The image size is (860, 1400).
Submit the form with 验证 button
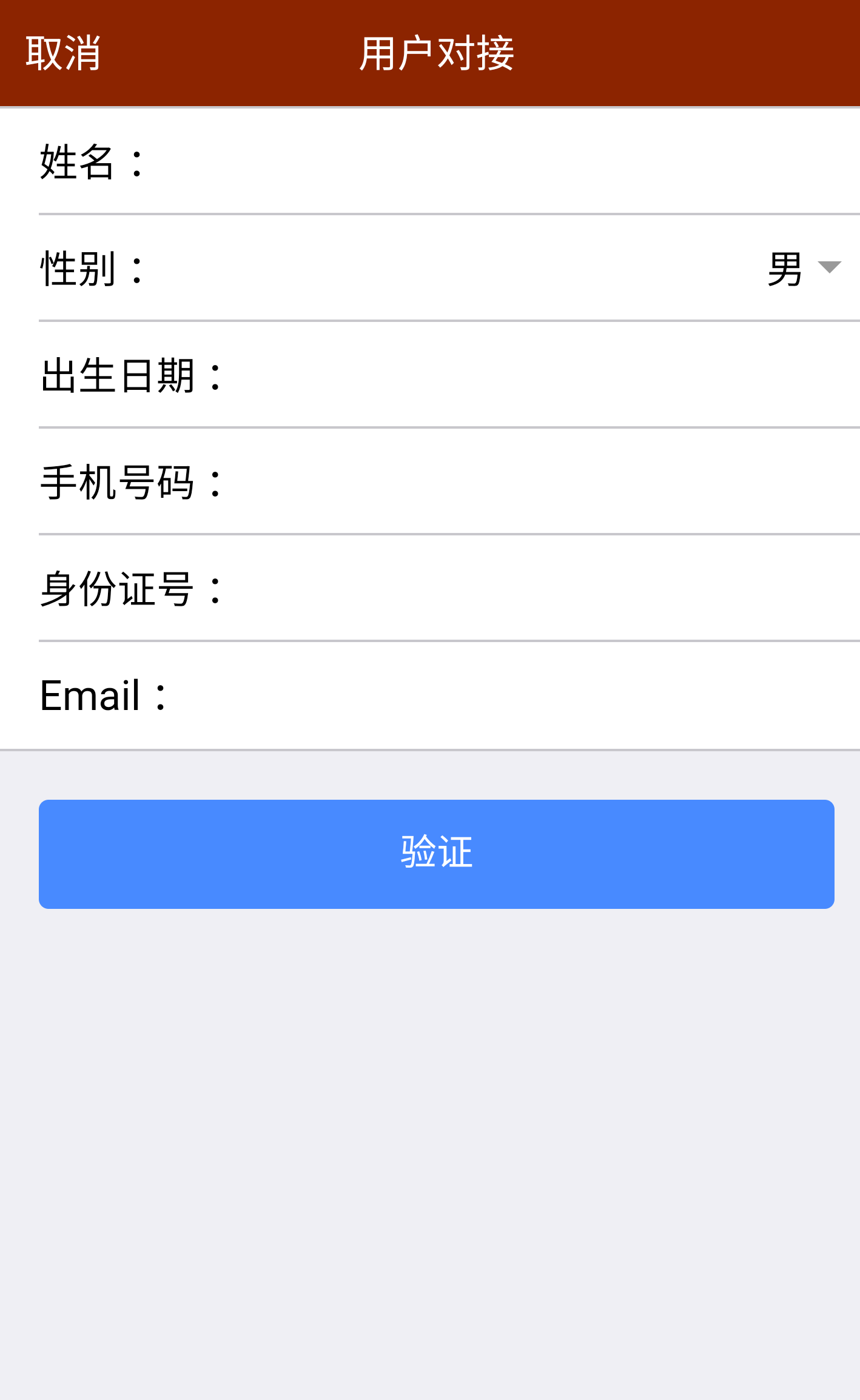click(436, 854)
